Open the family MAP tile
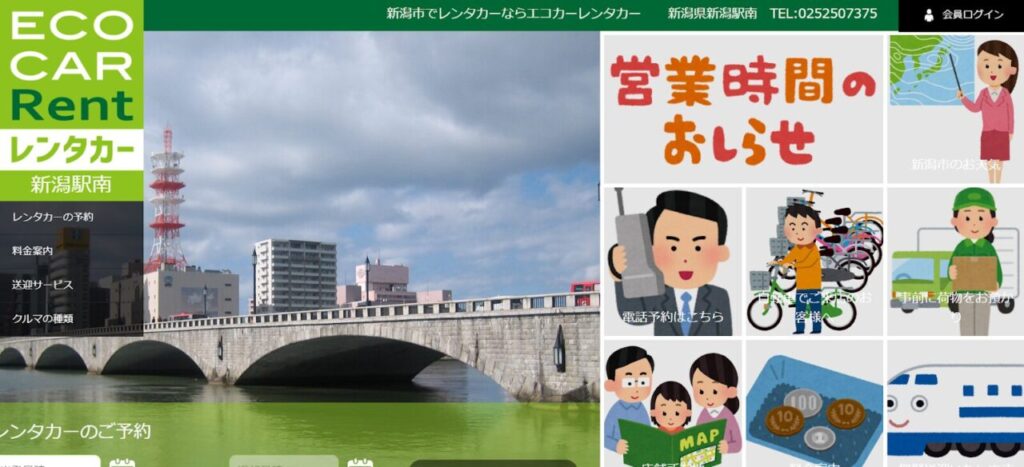Screen dimensions: 1024x467 673,405
